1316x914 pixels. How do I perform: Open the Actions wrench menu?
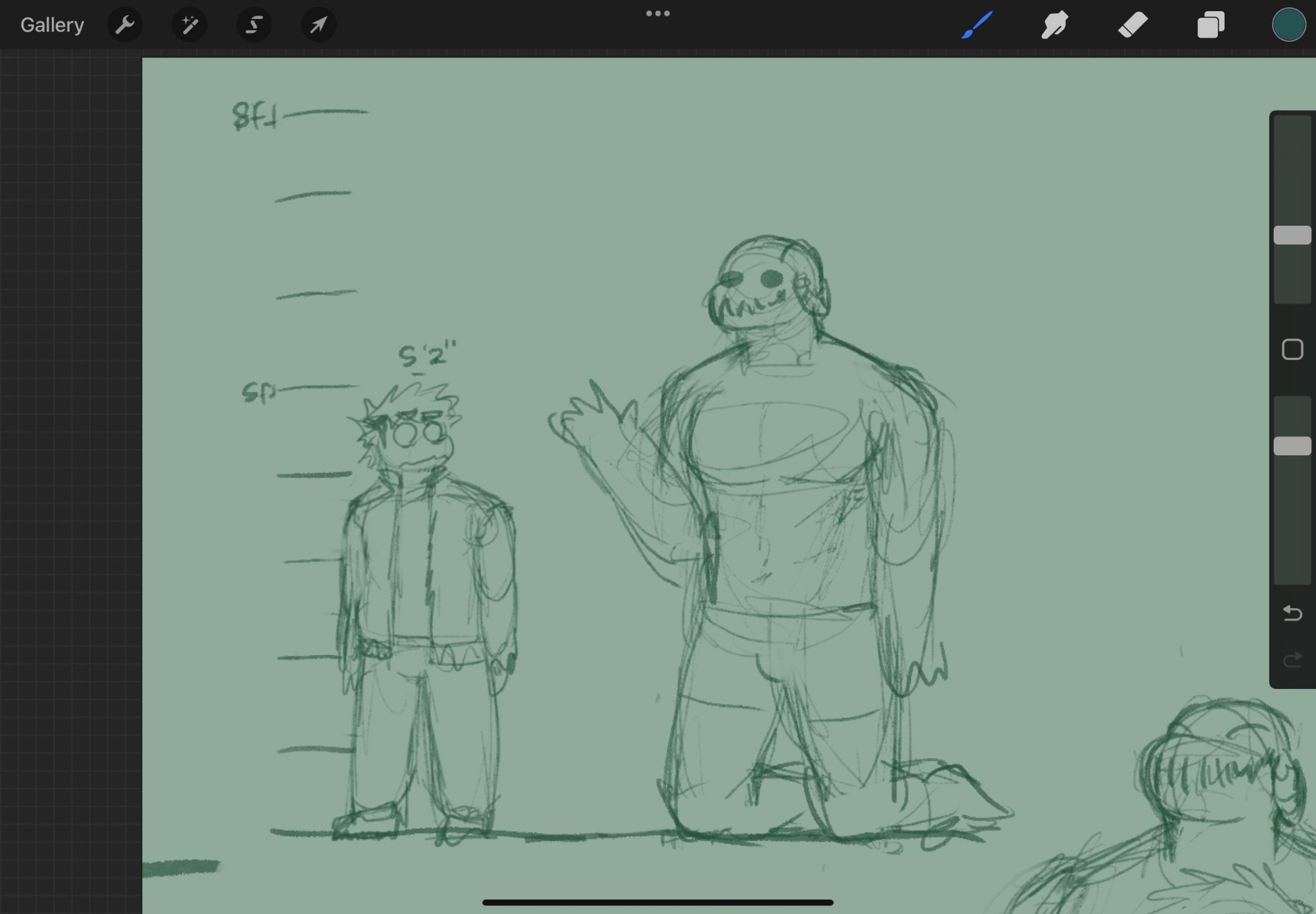tap(124, 25)
